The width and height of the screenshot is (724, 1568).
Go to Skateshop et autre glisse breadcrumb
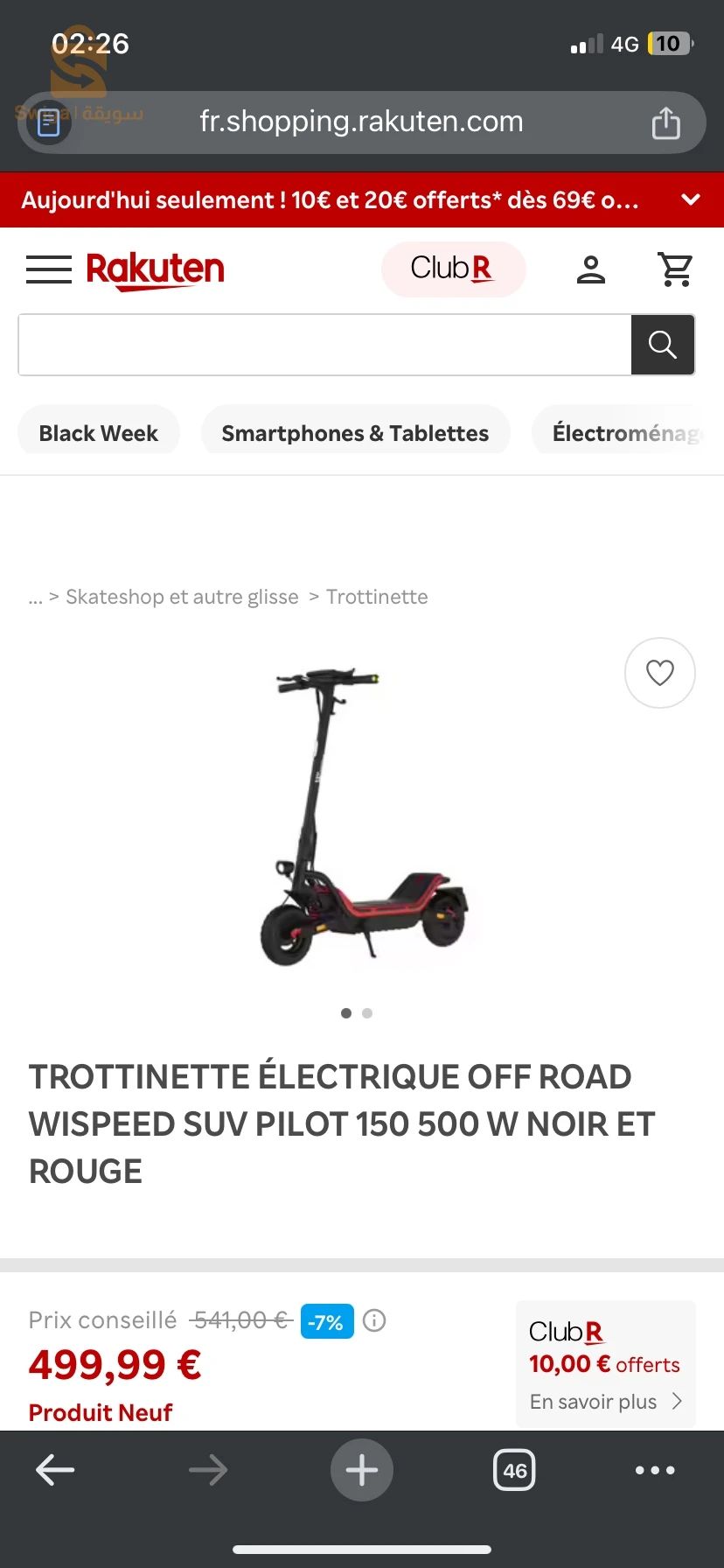(182, 597)
